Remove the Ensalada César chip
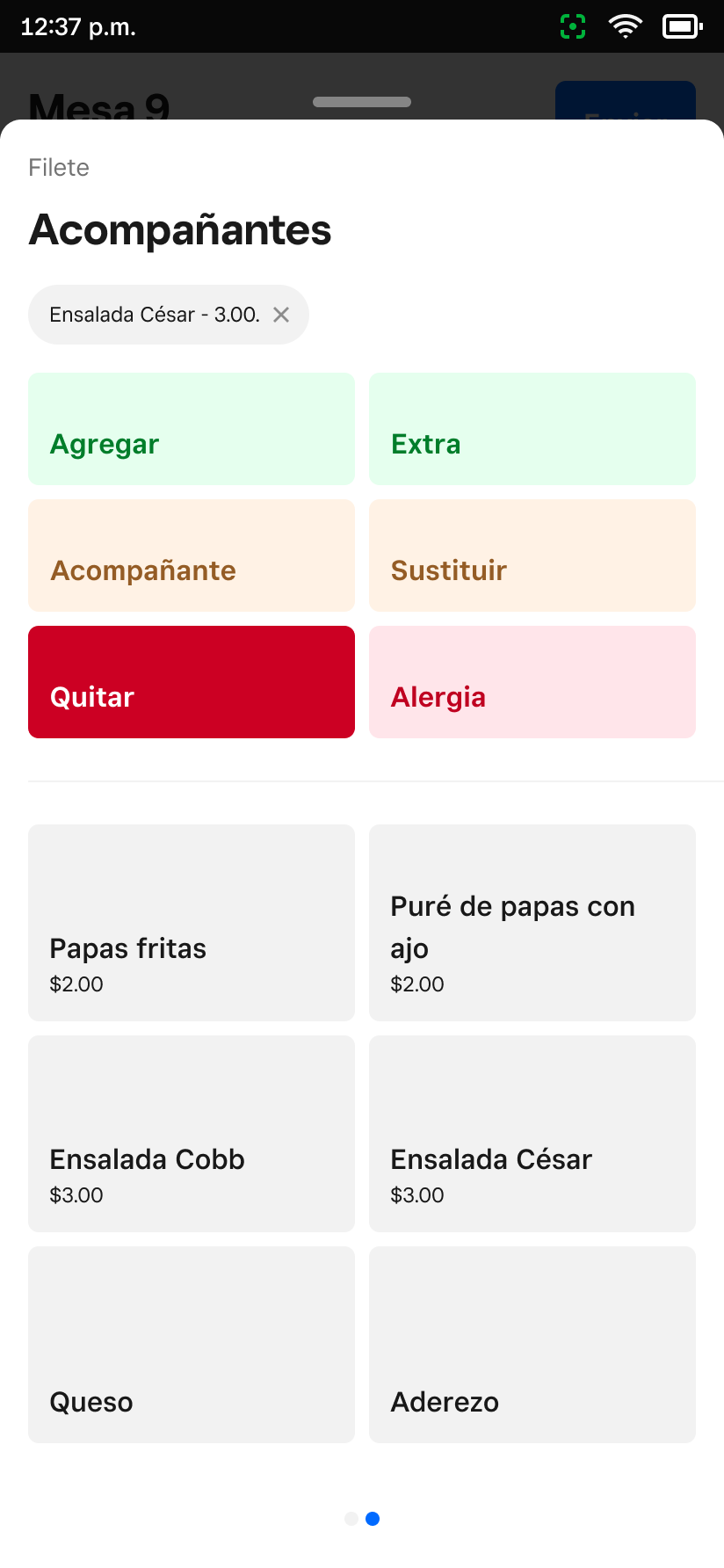Screen dimensions: 724x1568 tap(281, 315)
